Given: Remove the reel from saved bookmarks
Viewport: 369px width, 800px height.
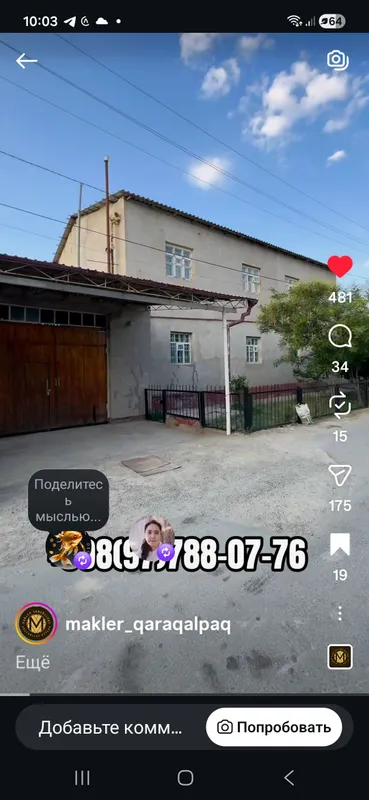Looking at the screenshot, I should pyautogui.click(x=340, y=544).
